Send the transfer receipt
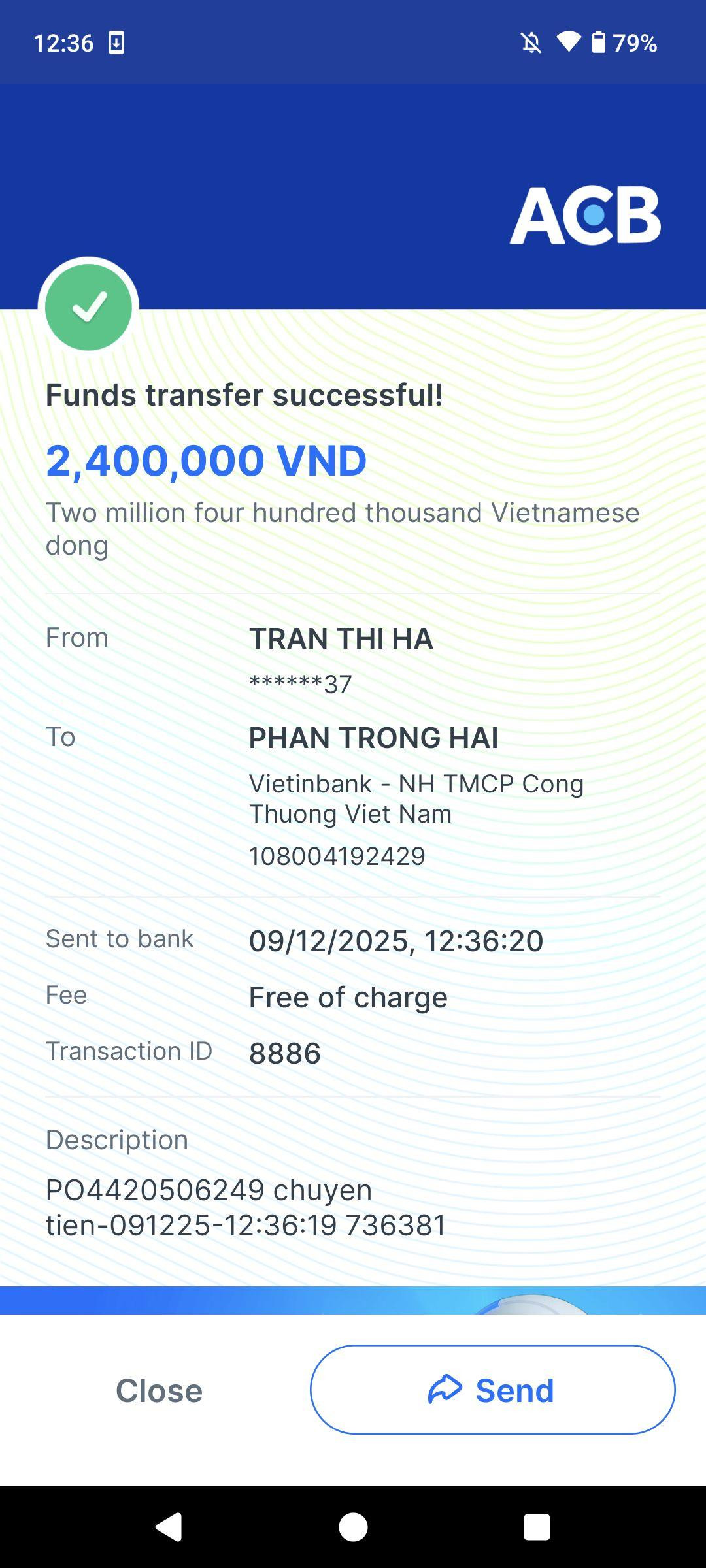 [x=492, y=1390]
